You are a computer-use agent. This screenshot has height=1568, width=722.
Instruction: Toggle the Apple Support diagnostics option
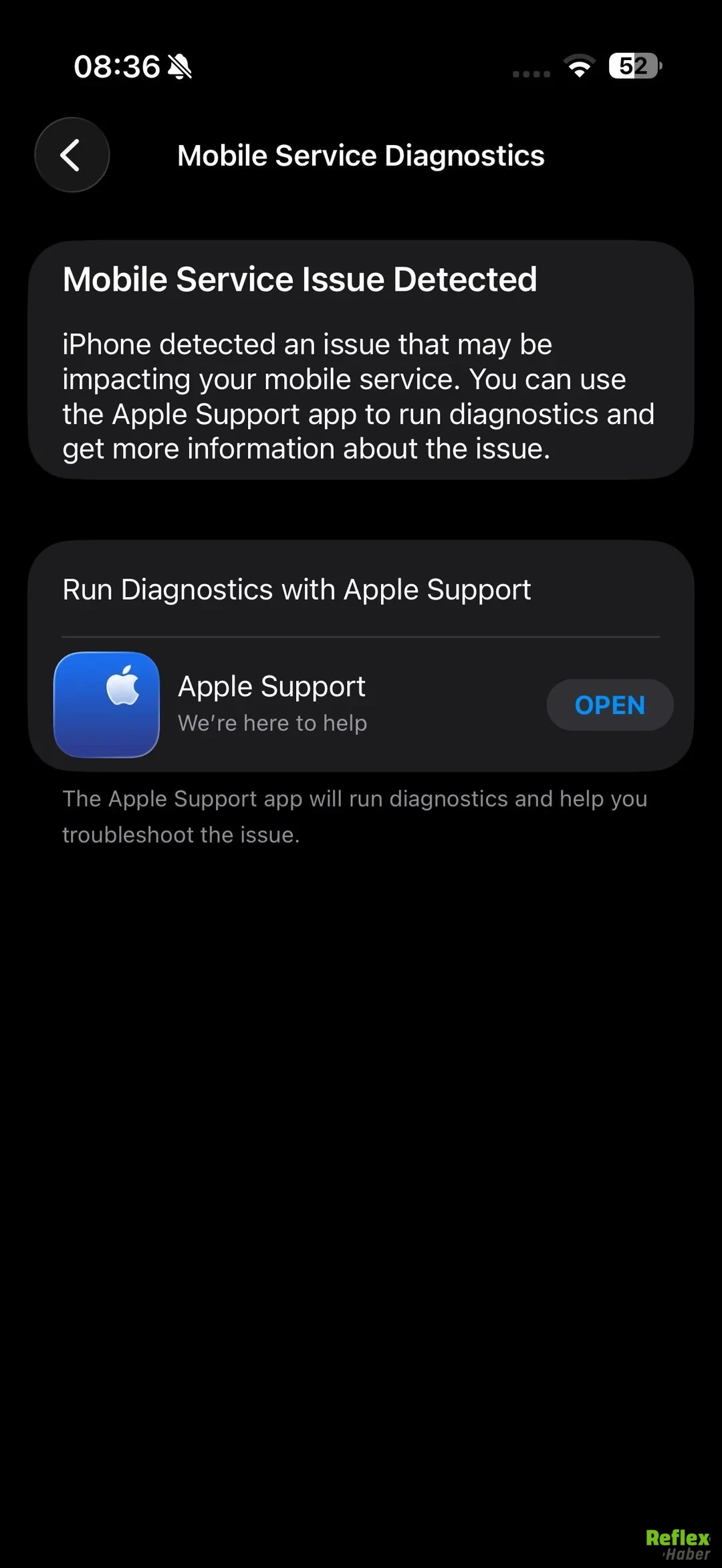pyautogui.click(x=610, y=704)
